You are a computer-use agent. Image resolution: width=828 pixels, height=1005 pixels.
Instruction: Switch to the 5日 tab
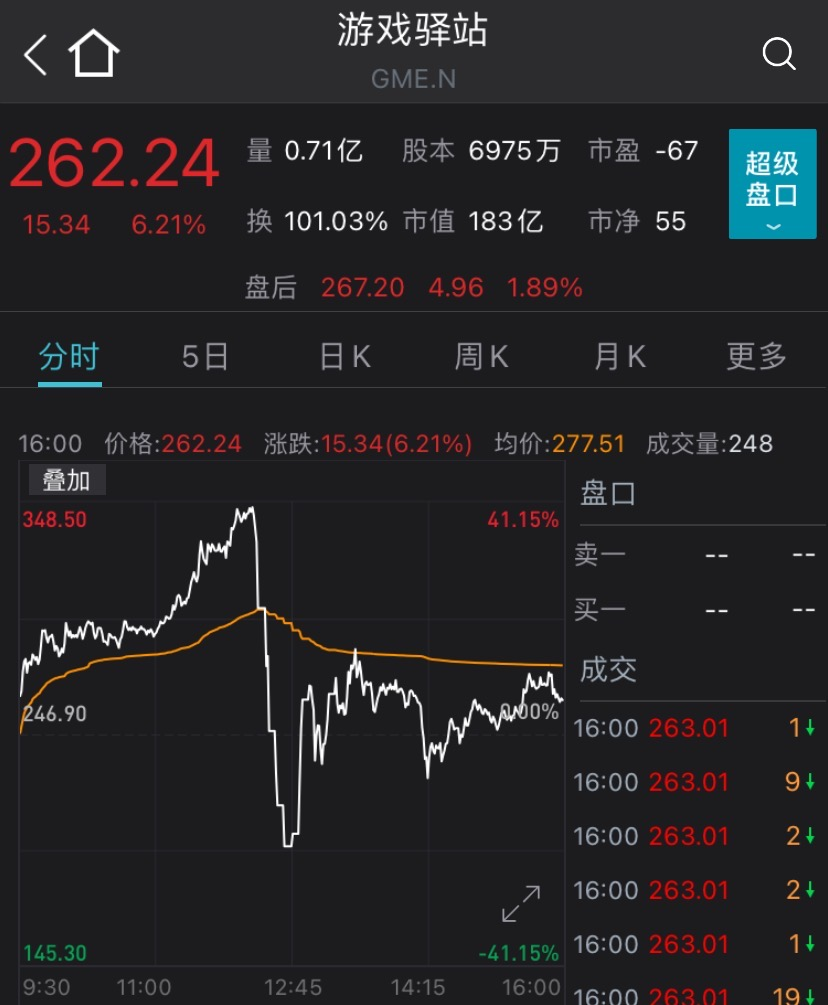click(x=205, y=357)
